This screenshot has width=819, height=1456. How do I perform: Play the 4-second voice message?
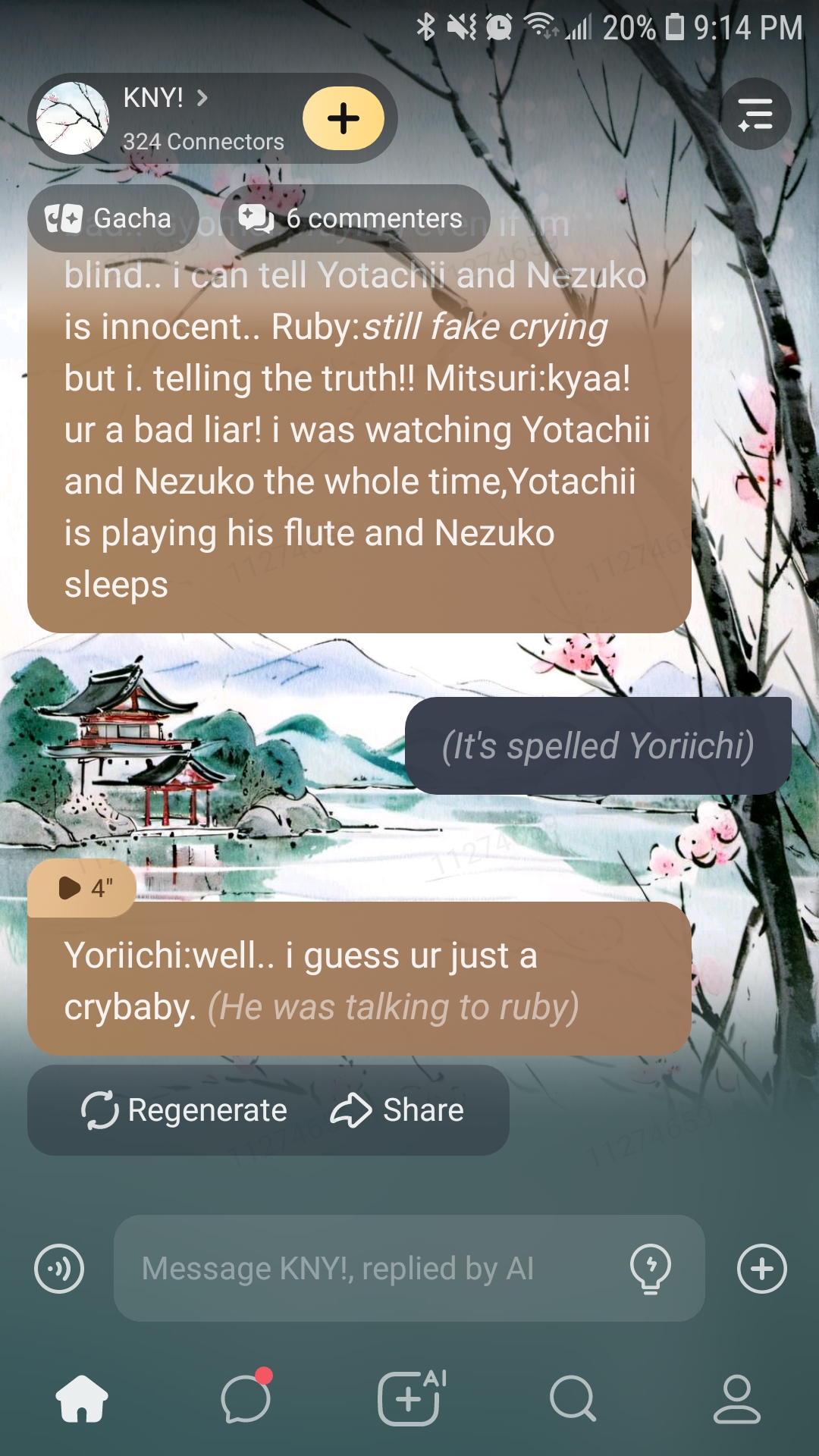[82, 887]
